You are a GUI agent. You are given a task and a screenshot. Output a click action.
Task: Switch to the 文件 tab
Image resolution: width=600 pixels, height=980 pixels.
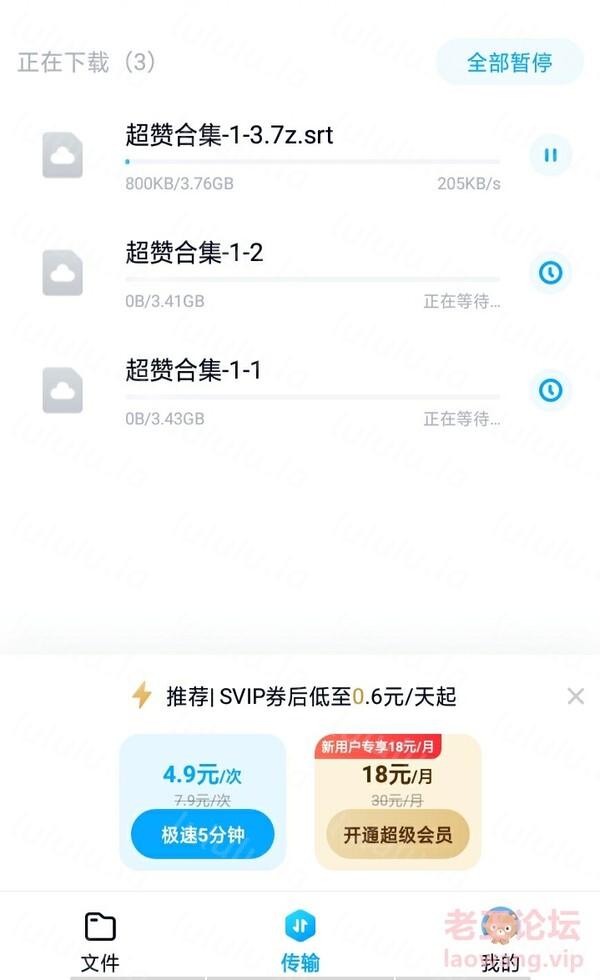tap(100, 940)
